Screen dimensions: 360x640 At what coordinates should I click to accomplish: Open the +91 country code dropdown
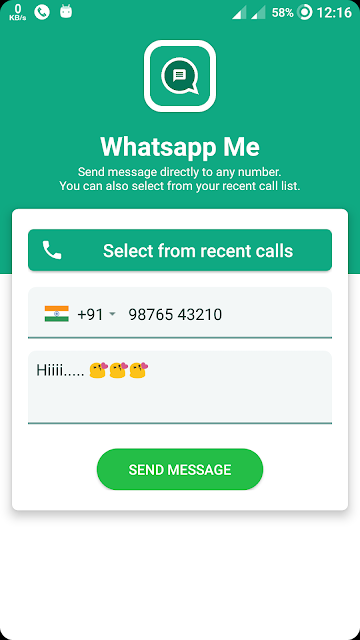tap(80, 314)
